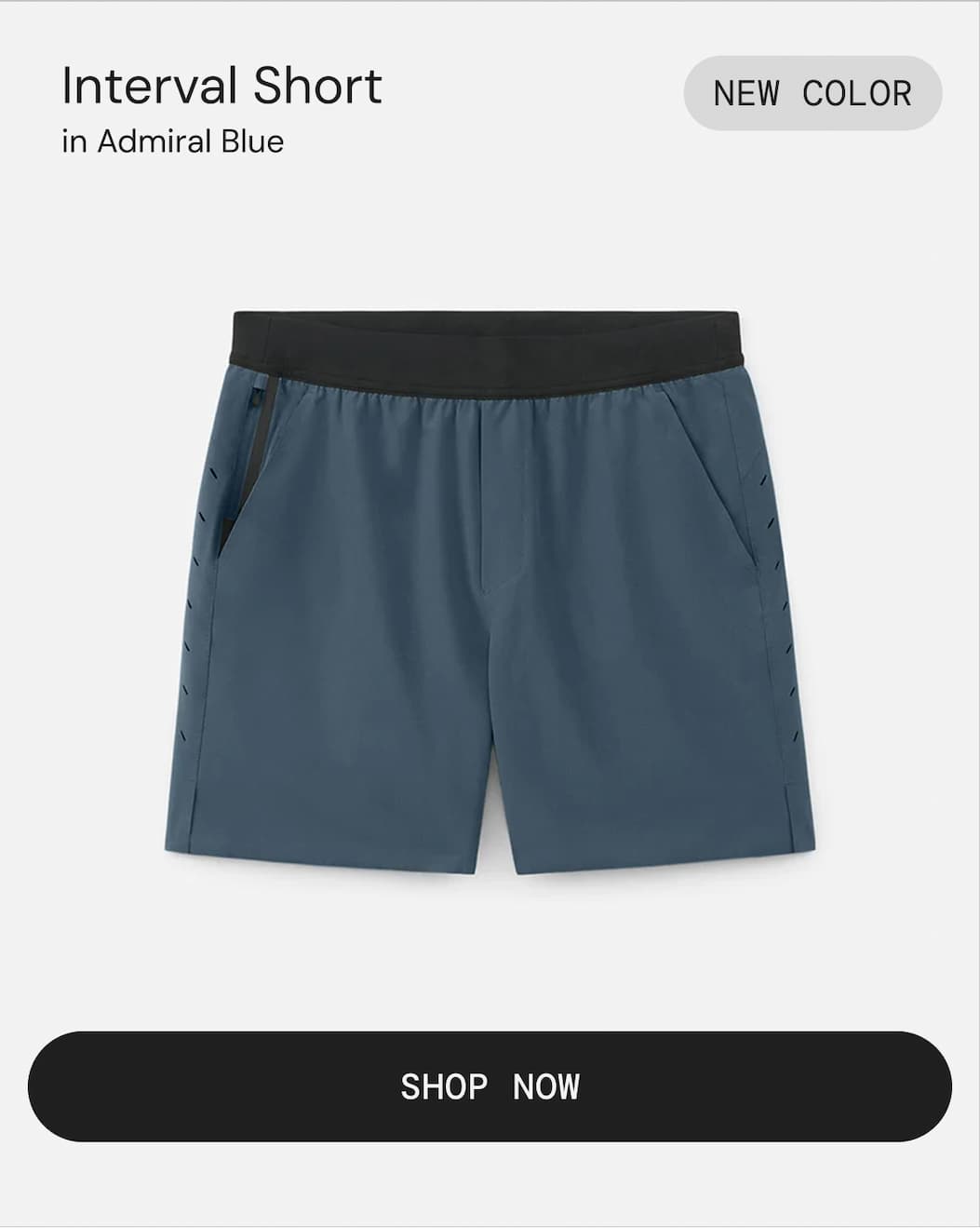Select the NEW COLOR badge
This screenshot has width=980, height=1228.
coord(812,93)
